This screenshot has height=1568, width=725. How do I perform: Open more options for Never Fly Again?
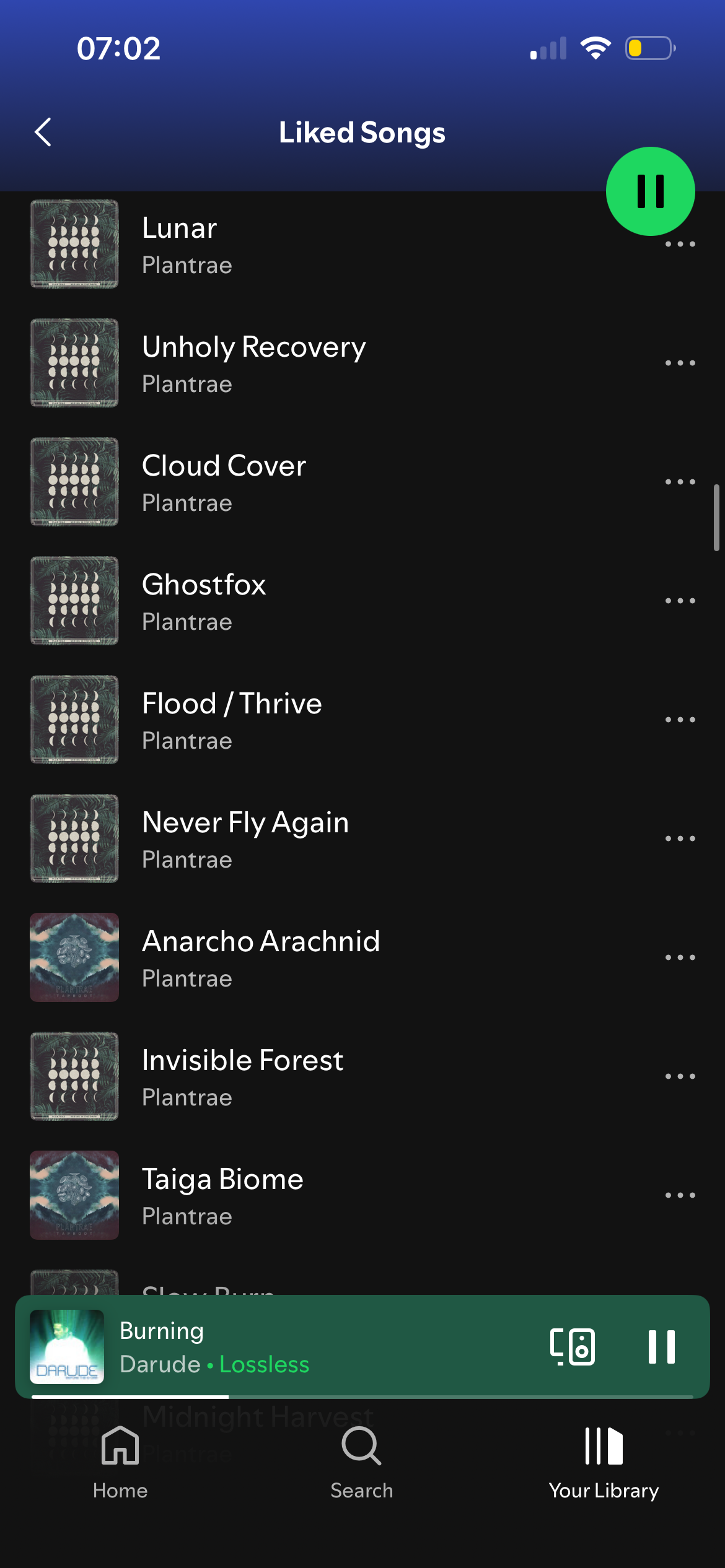[x=680, y=838]
